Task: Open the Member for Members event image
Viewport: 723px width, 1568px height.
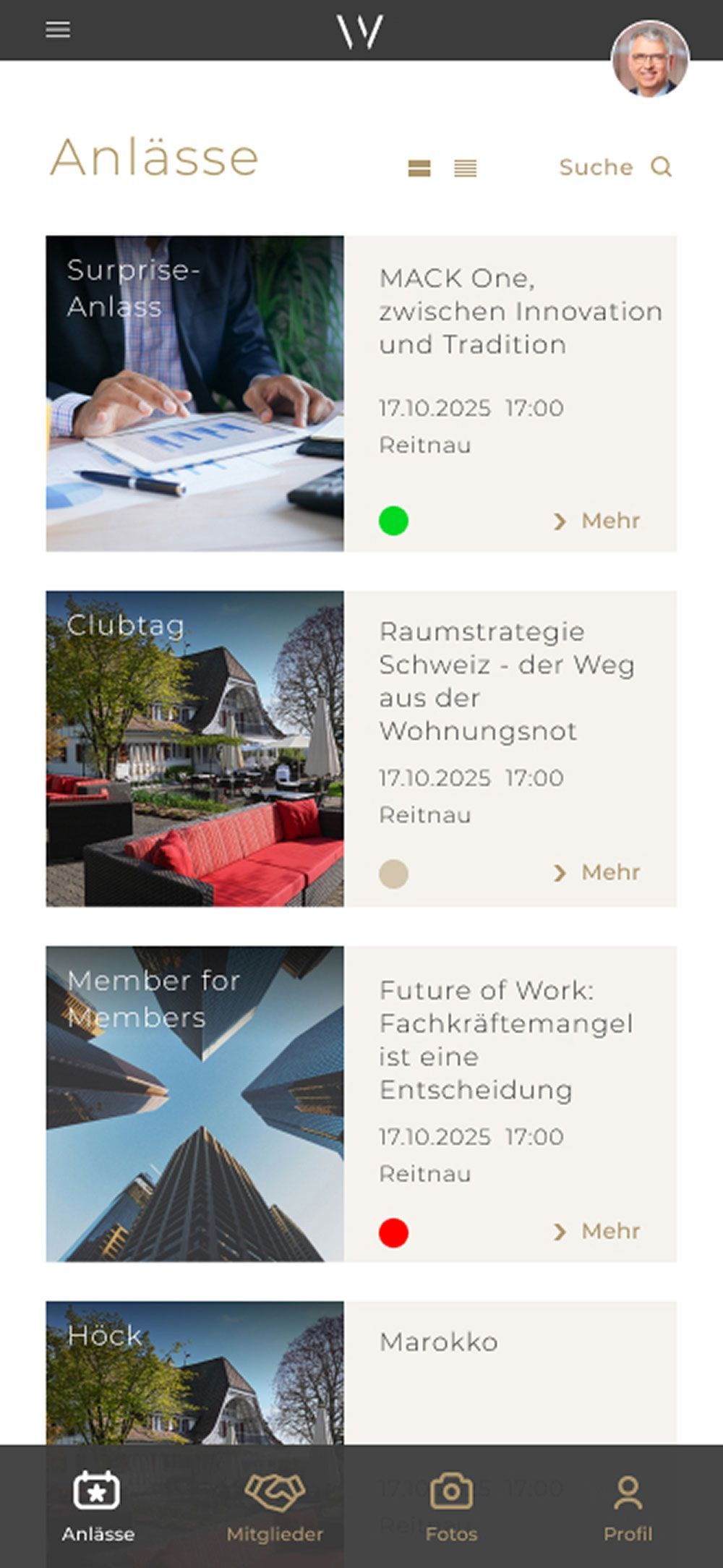Action: click(195, 1104)
